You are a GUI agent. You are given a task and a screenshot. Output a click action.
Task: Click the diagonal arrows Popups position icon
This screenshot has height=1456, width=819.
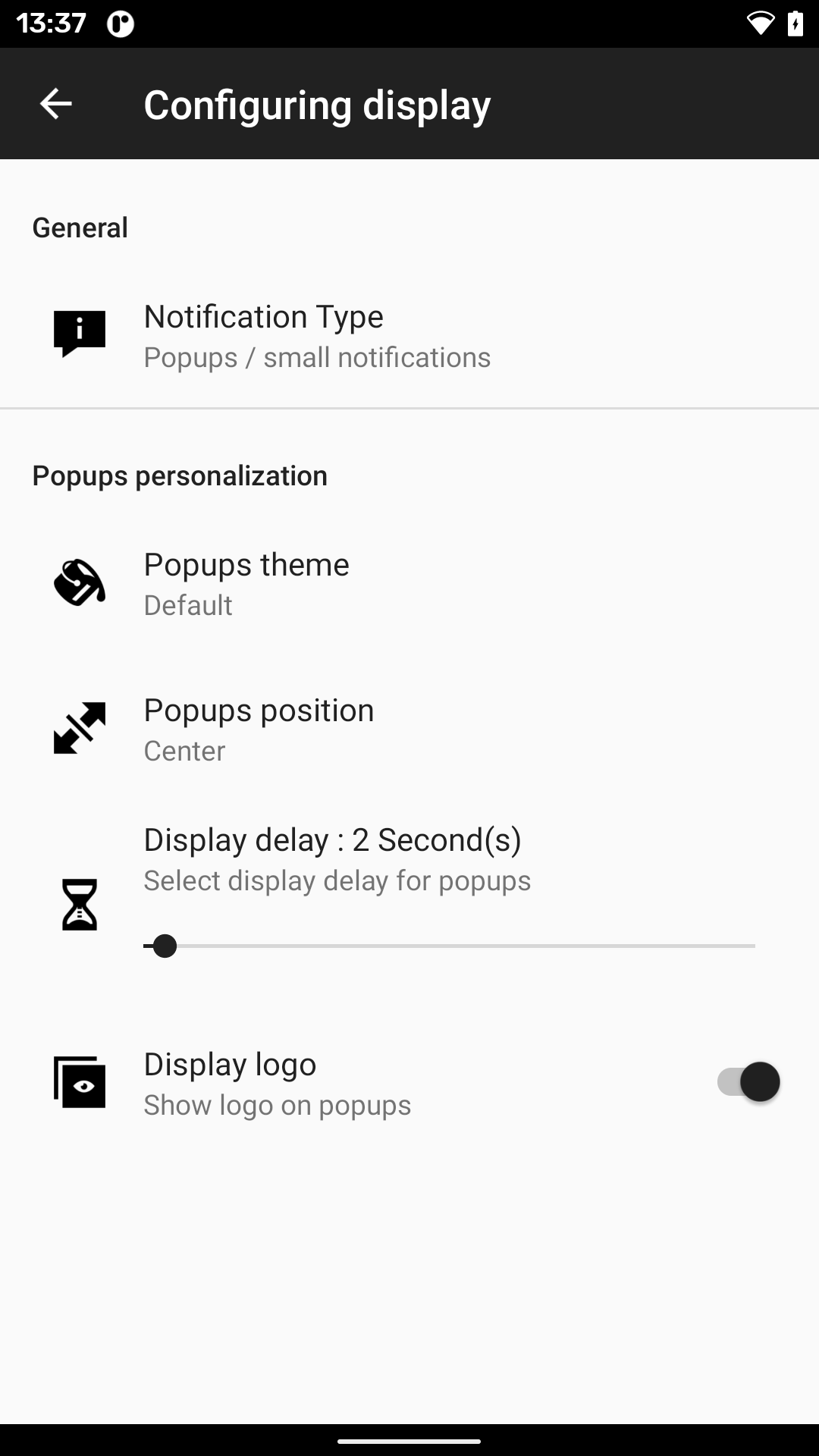[x=80, y=728]
